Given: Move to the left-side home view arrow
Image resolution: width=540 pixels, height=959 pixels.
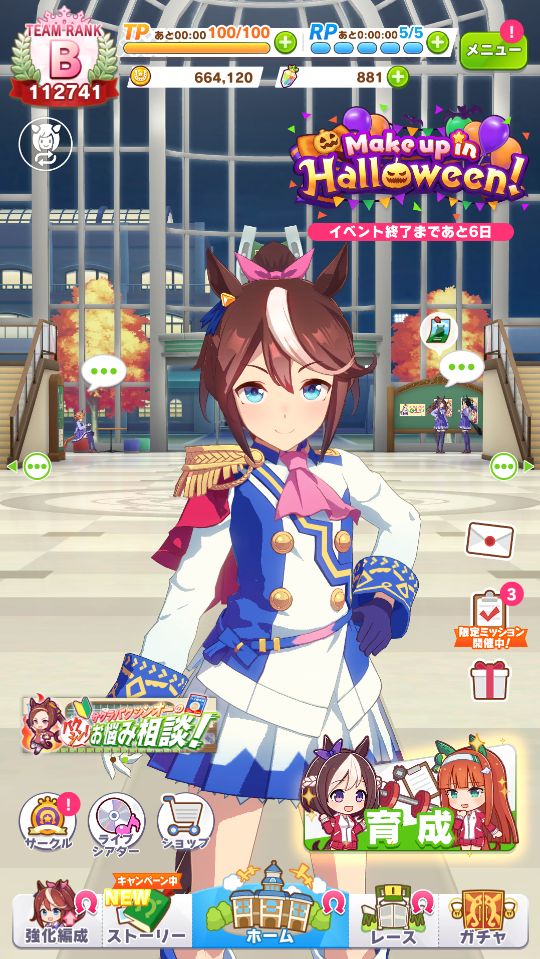Looking at the screenshot, I should [x=29, y=467].
